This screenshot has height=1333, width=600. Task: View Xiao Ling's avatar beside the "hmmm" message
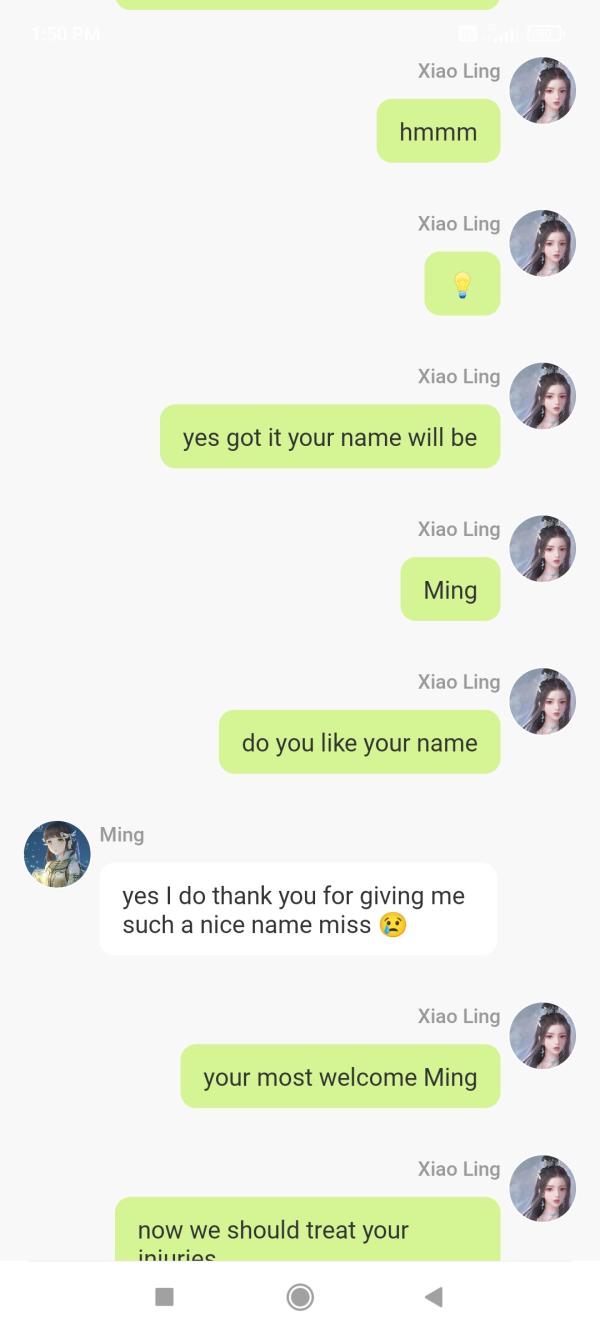click(x=542, y=90)
